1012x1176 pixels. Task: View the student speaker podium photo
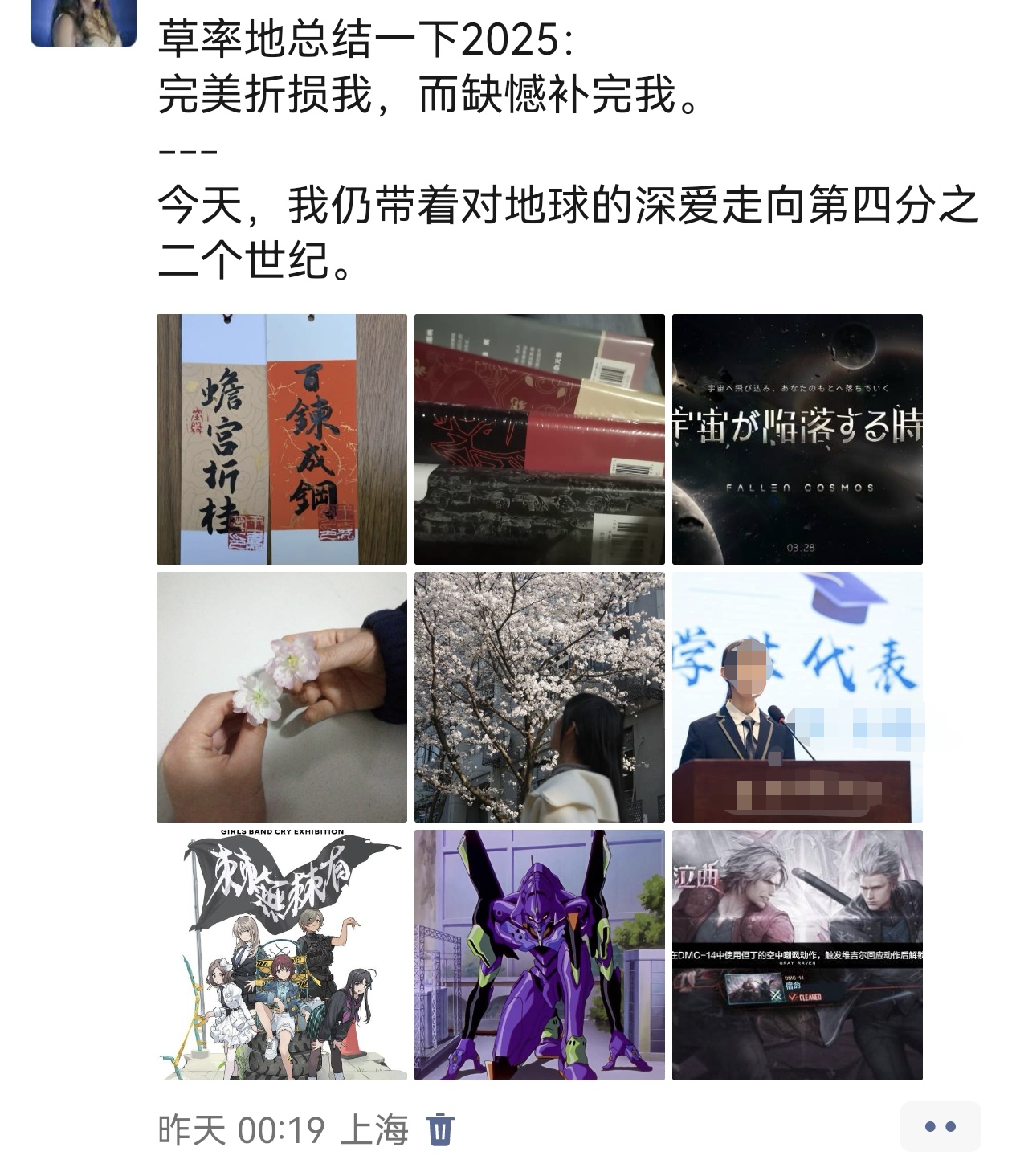797,696
